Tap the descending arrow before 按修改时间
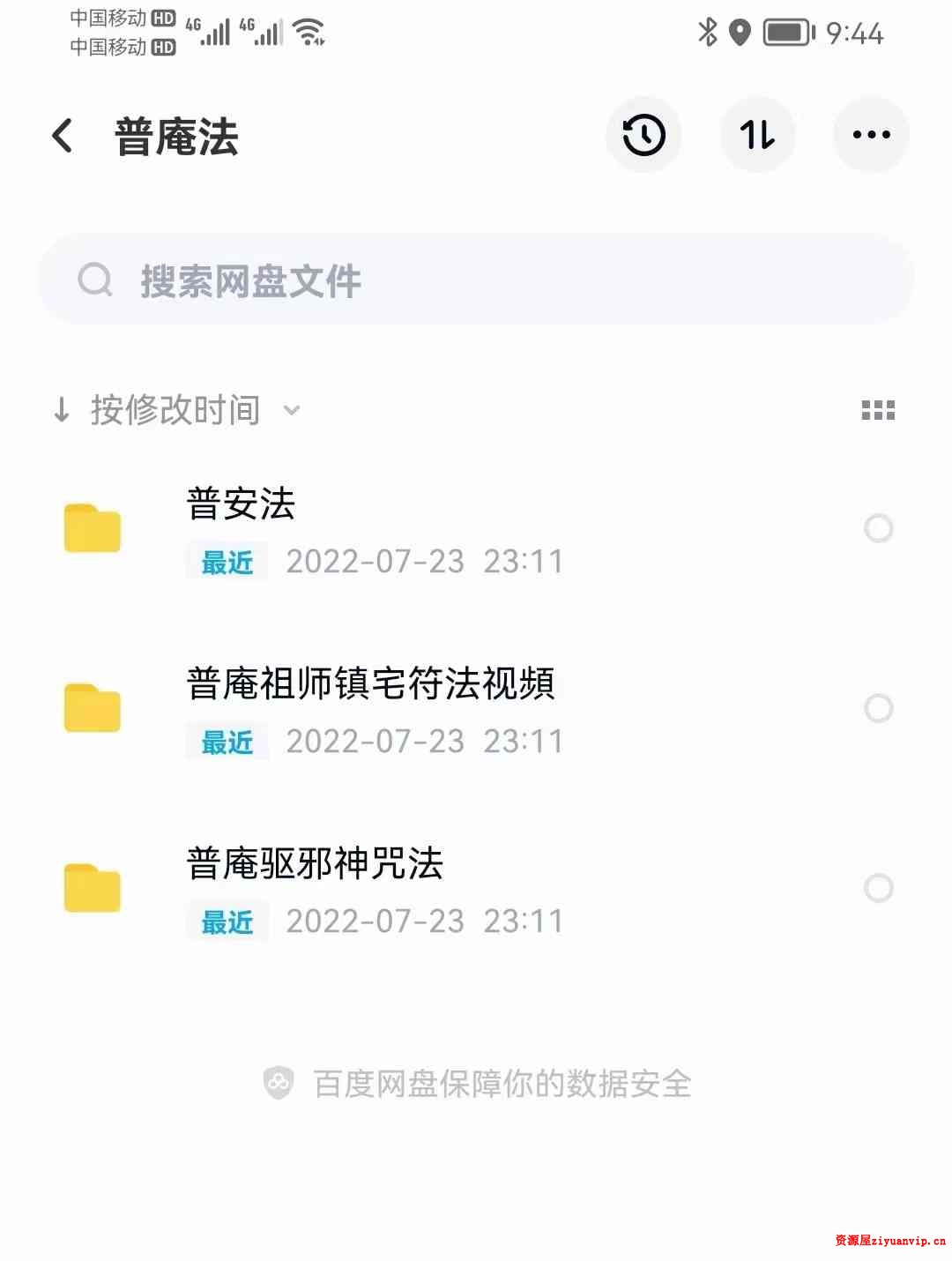The width and height of the screenshot is (952, 1261). tap(60, 409)
